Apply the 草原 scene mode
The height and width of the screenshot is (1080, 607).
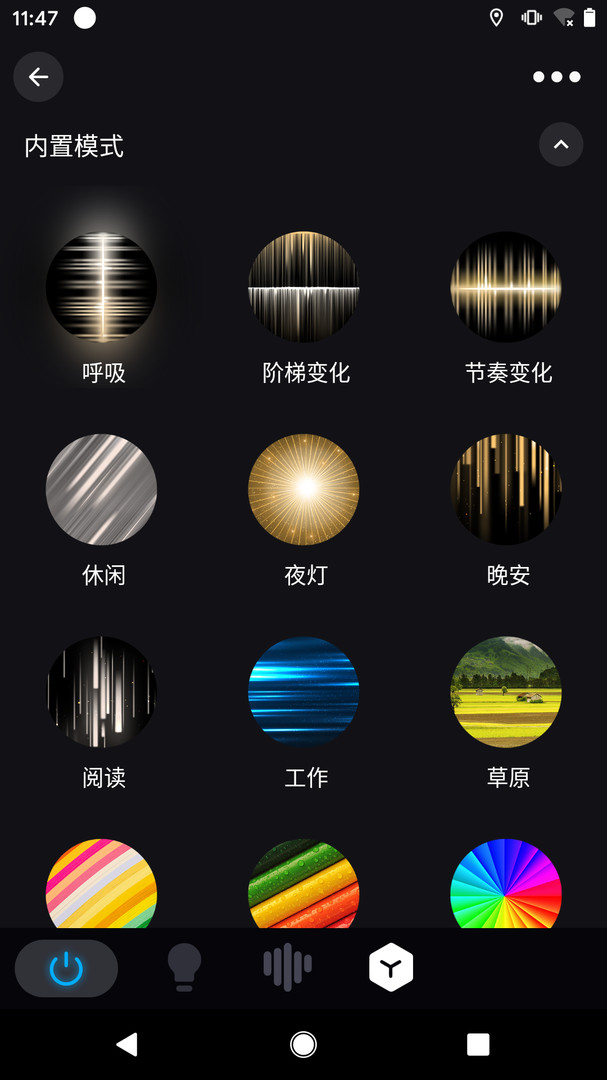(x=506, y=692)
